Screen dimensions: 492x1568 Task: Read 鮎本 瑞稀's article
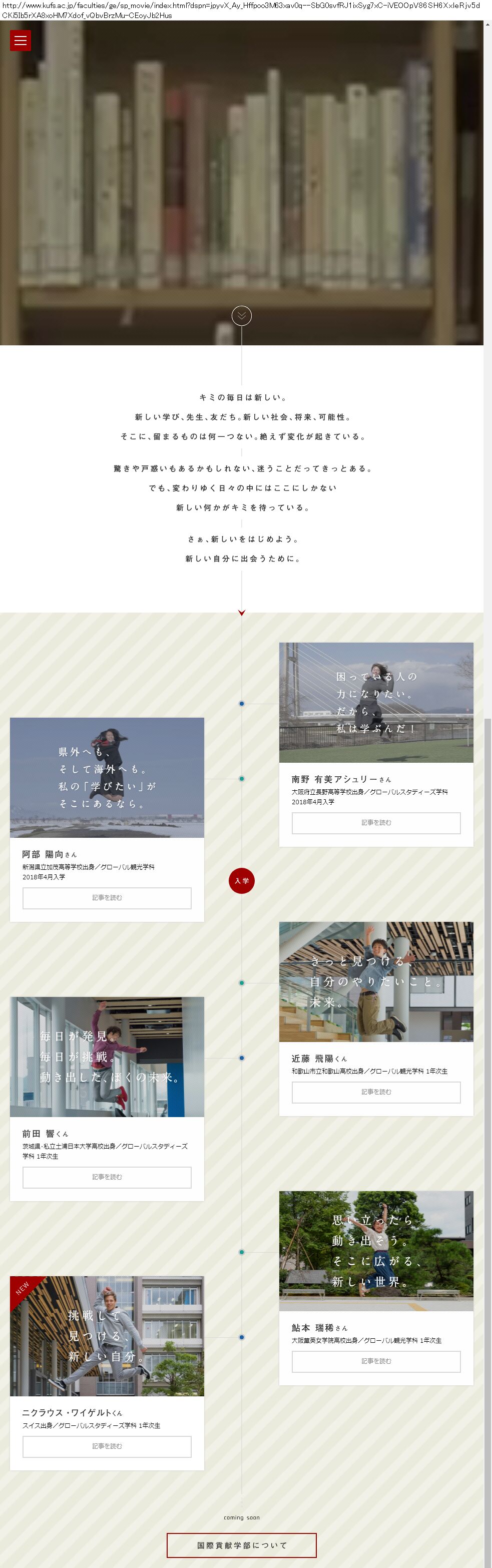coord(376,1361)
